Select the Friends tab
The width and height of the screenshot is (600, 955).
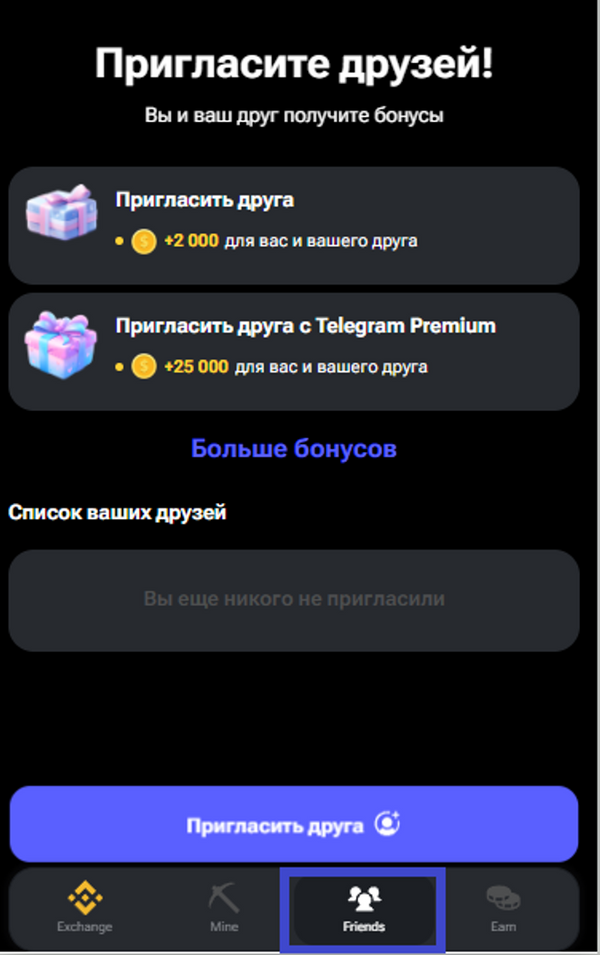[363, 908]
